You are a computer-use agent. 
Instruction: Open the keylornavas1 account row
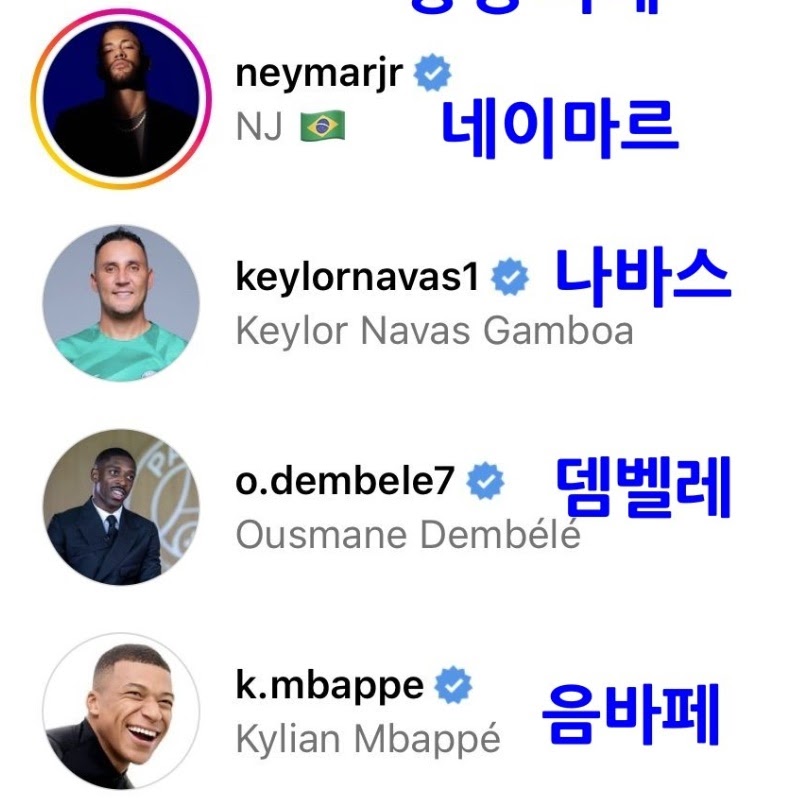click(358, 279)
